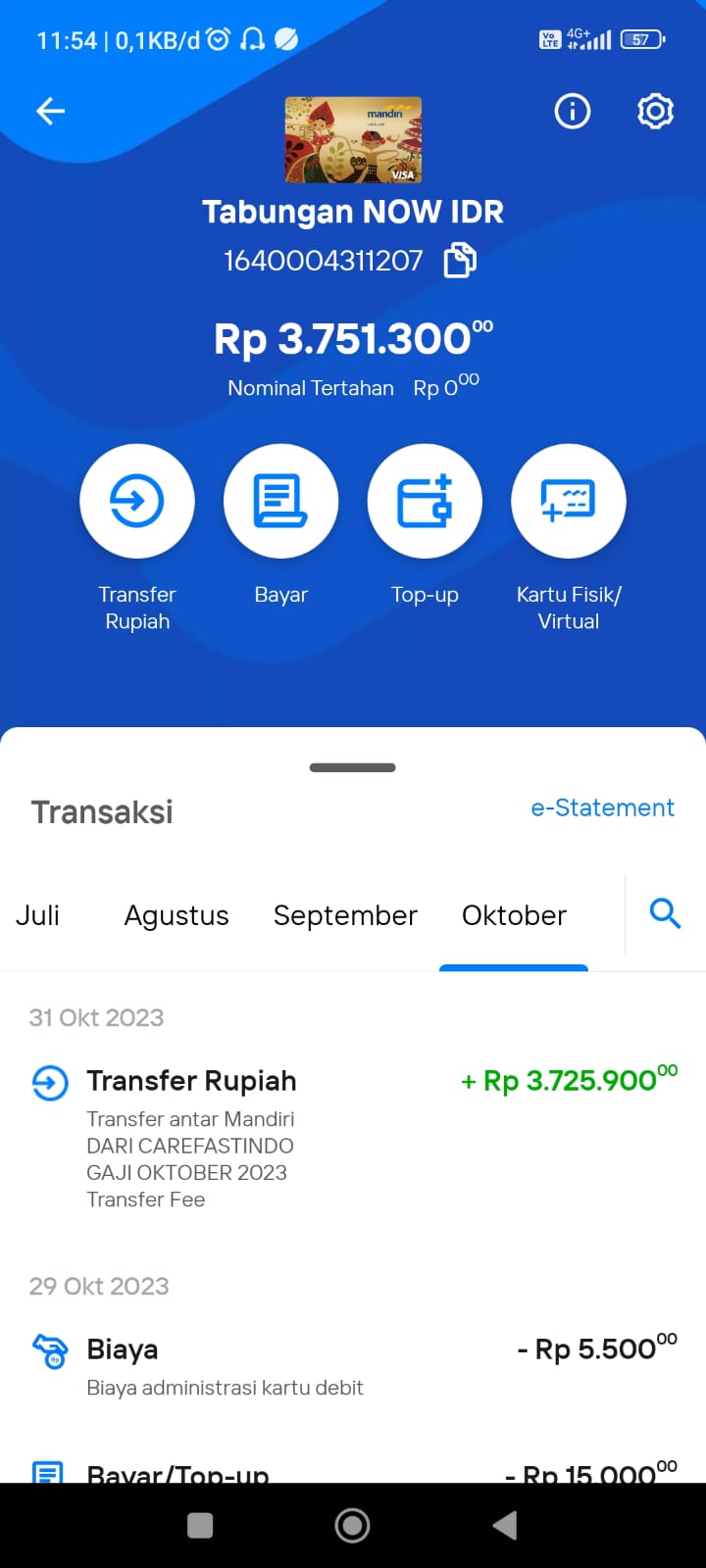Image resolution: width=706 pixels, height=1568 pixels.
Task: Select the Oktober tab
Action: tap(514, 915)
